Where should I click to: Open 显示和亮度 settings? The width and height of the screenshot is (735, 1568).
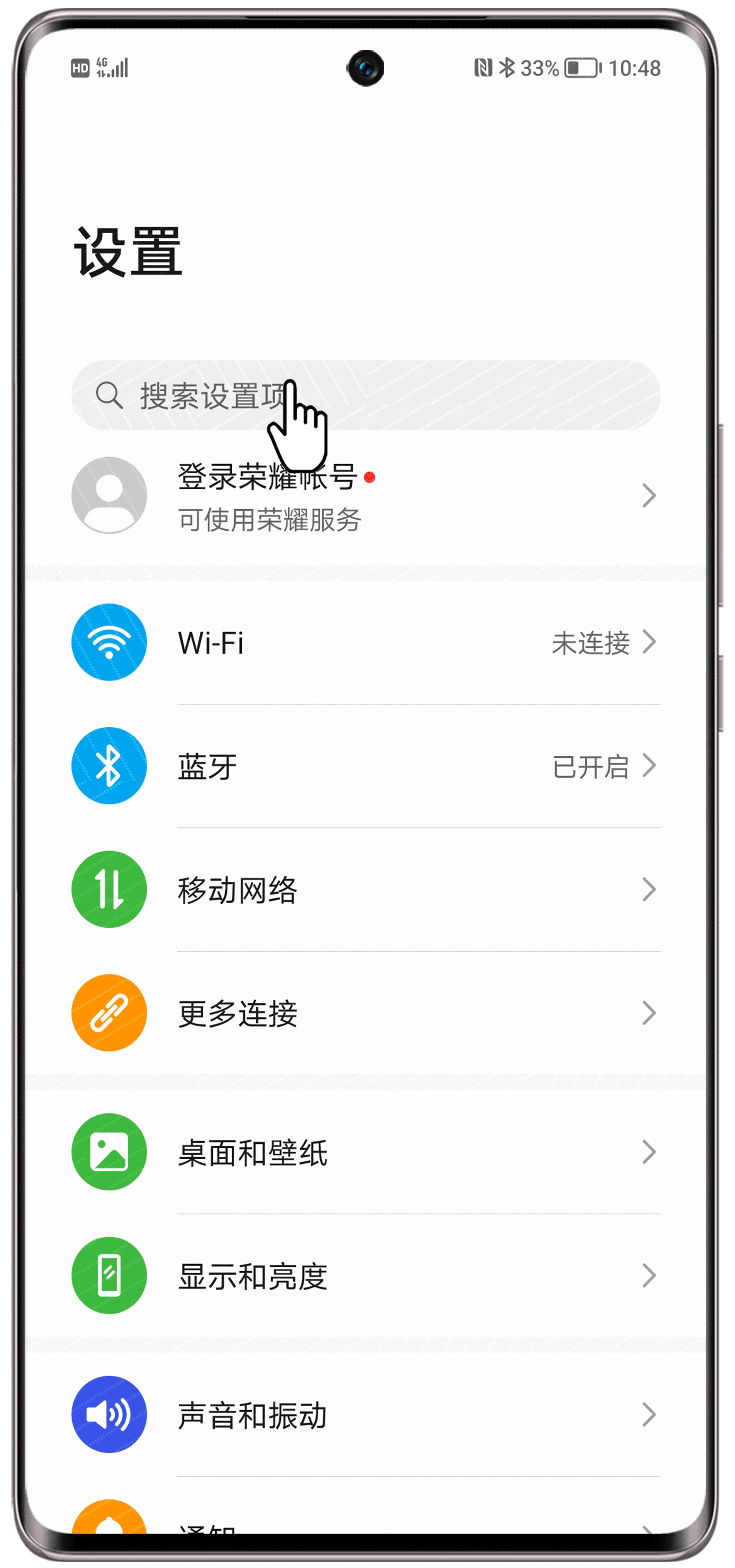[365, 1276]
